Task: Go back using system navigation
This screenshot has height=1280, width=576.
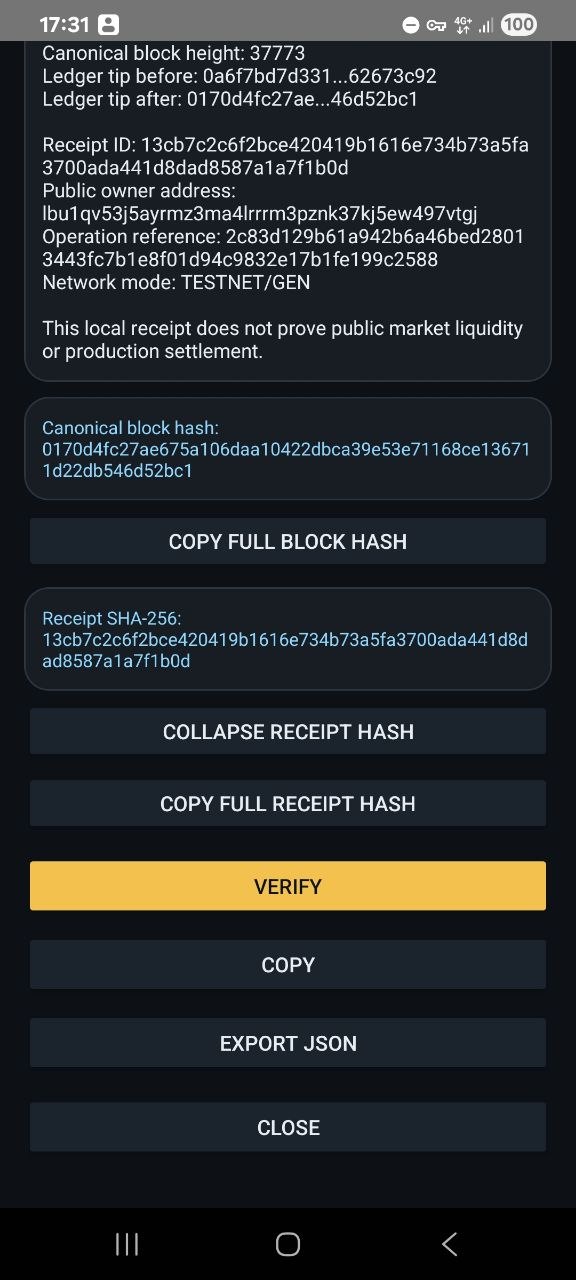Action: [449, 1244]
